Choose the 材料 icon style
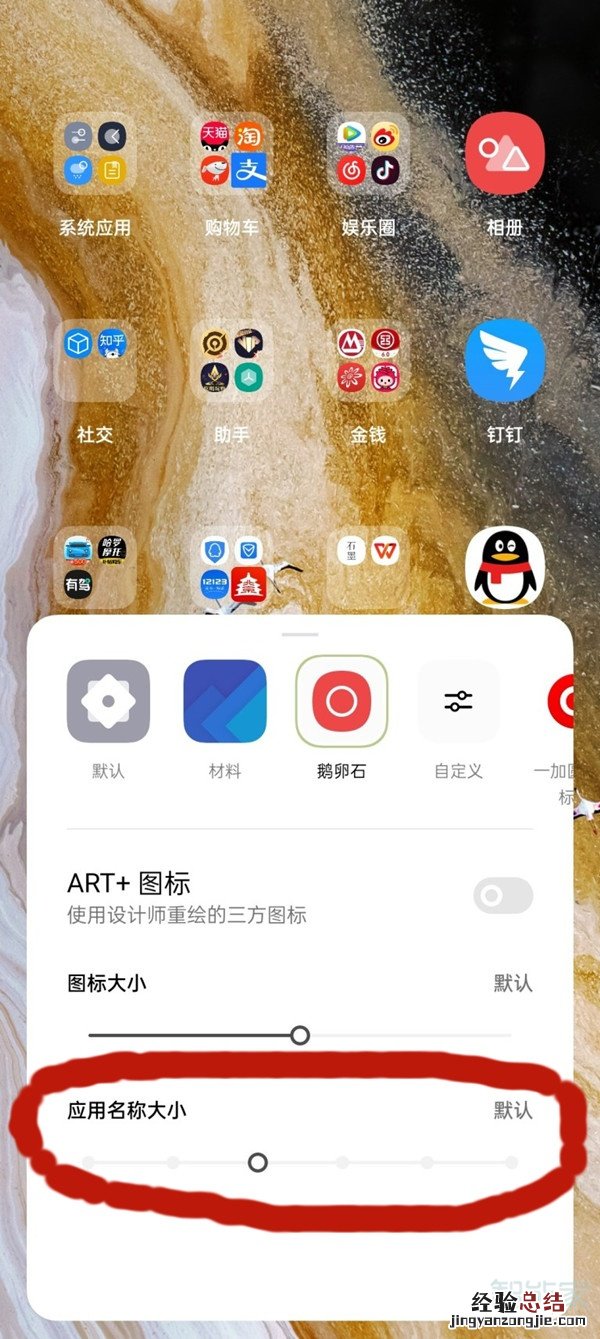 [x=225, y=701]
